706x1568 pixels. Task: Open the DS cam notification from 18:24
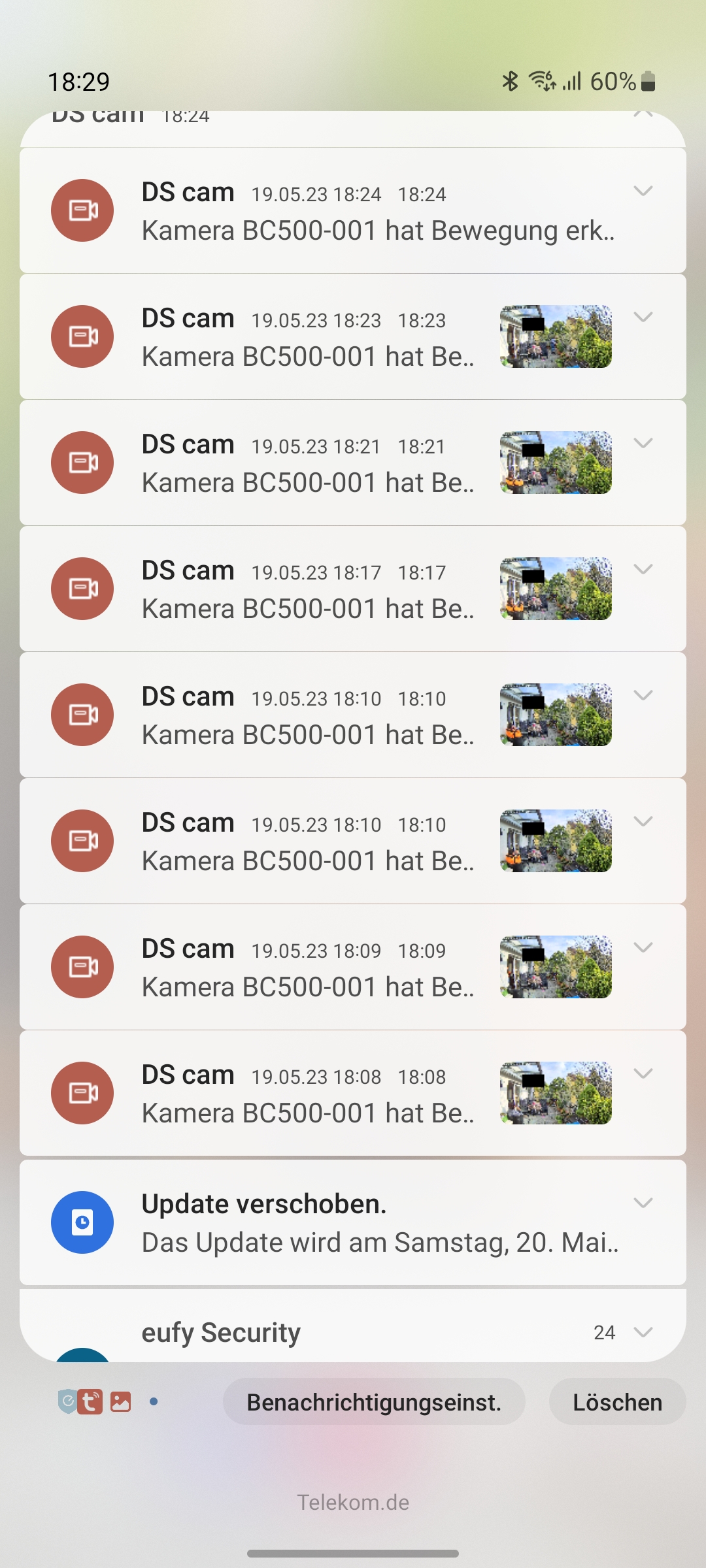pyautogui.click(x=353, y=211)
